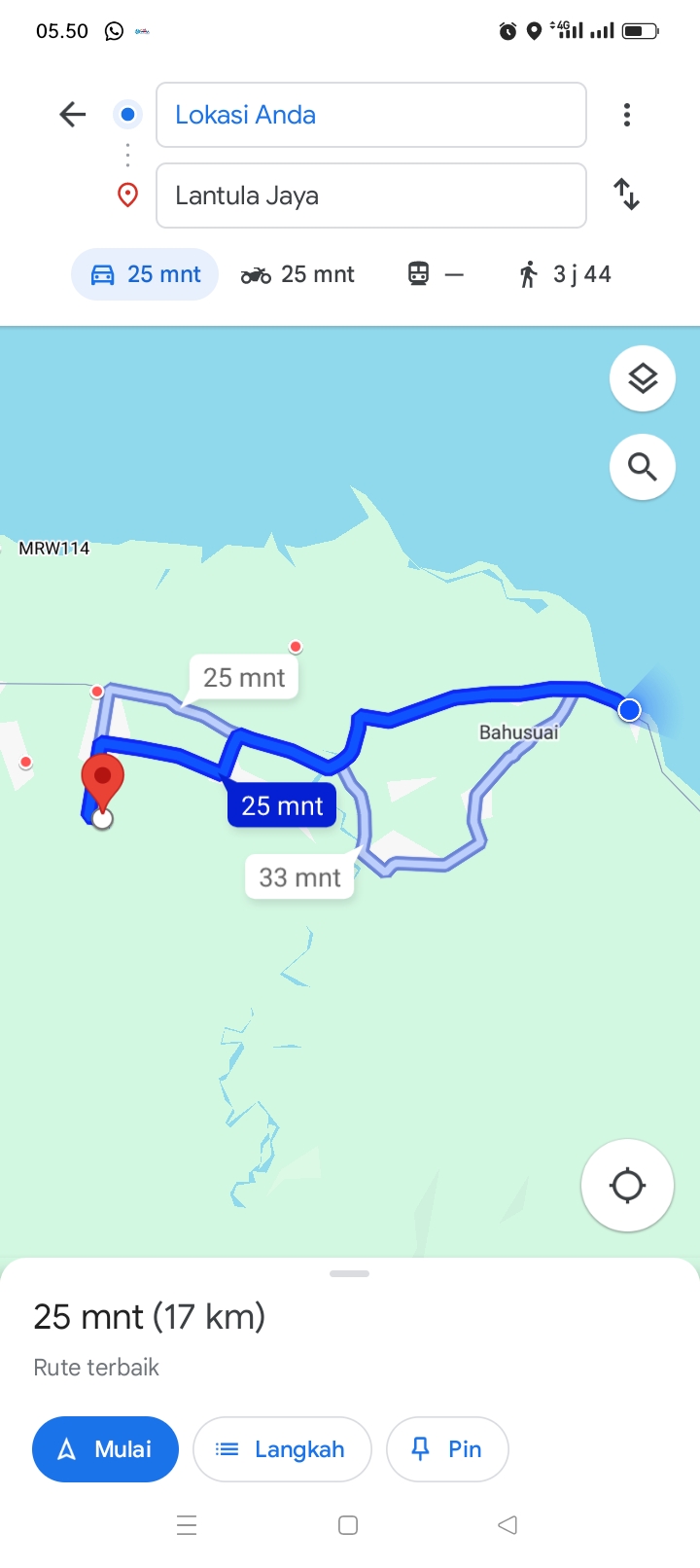This screenshot has height=1568, width=700.
Task: Expand the route details sheet handle
Action: pyautogui.click(x=349, y=1273)
